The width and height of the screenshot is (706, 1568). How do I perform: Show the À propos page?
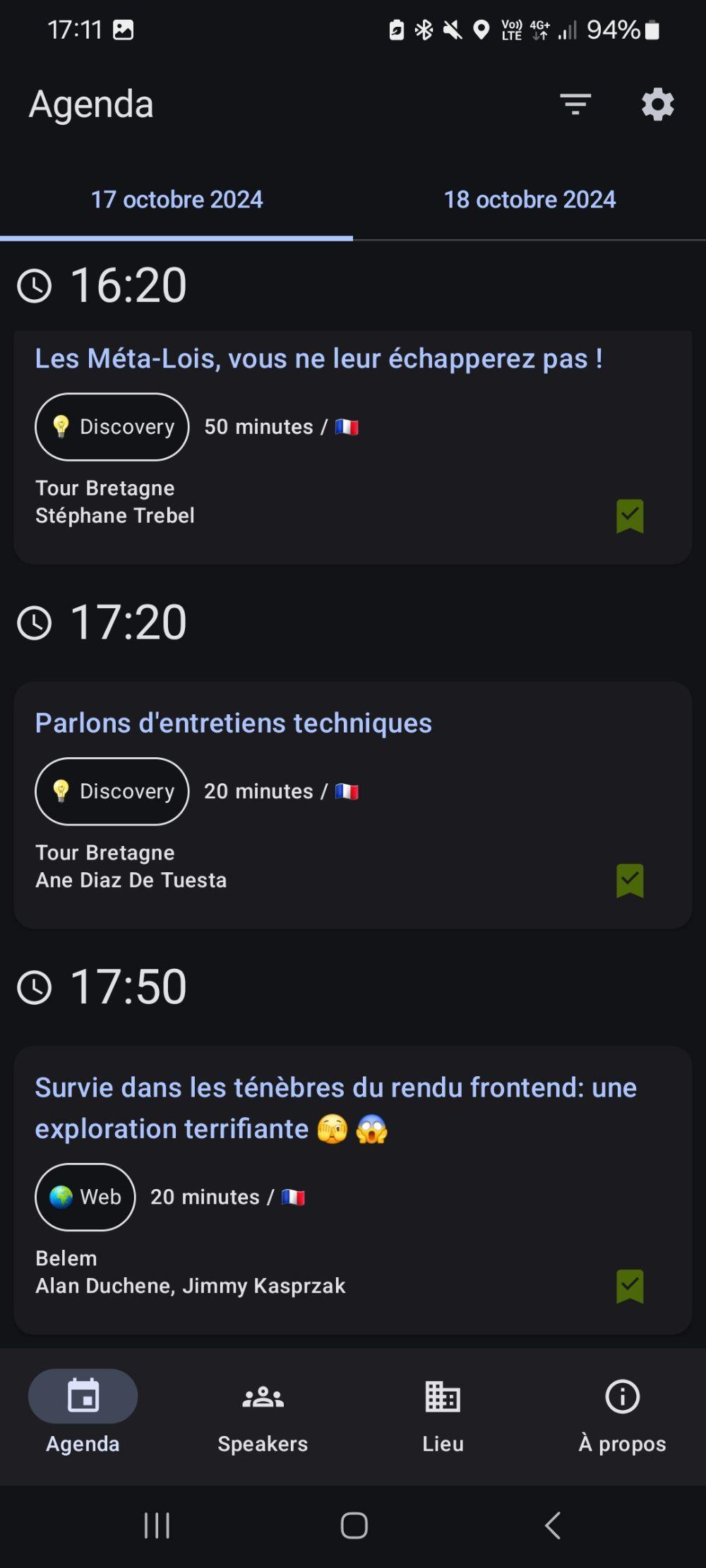tap(622, 1416)
